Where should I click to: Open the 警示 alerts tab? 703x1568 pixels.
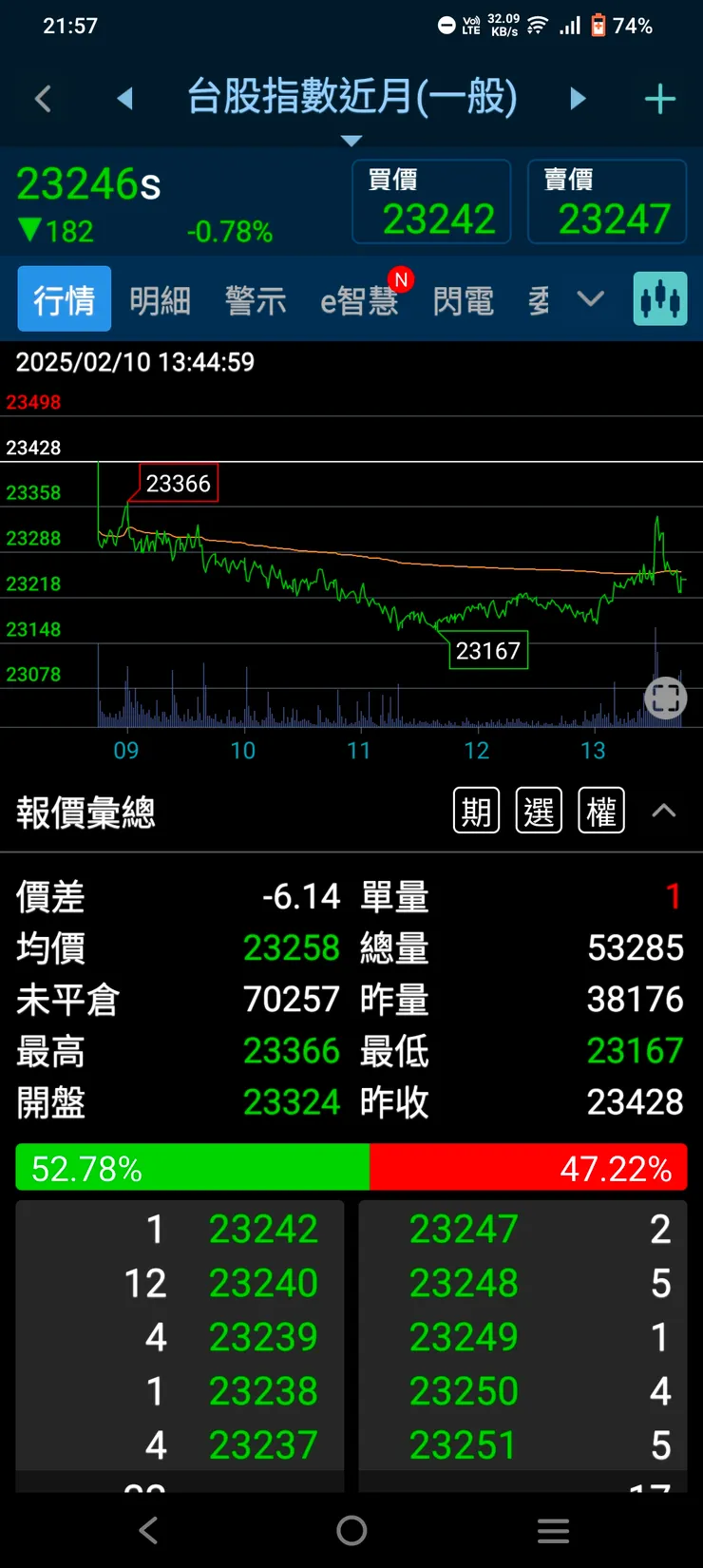pos(255,298)
